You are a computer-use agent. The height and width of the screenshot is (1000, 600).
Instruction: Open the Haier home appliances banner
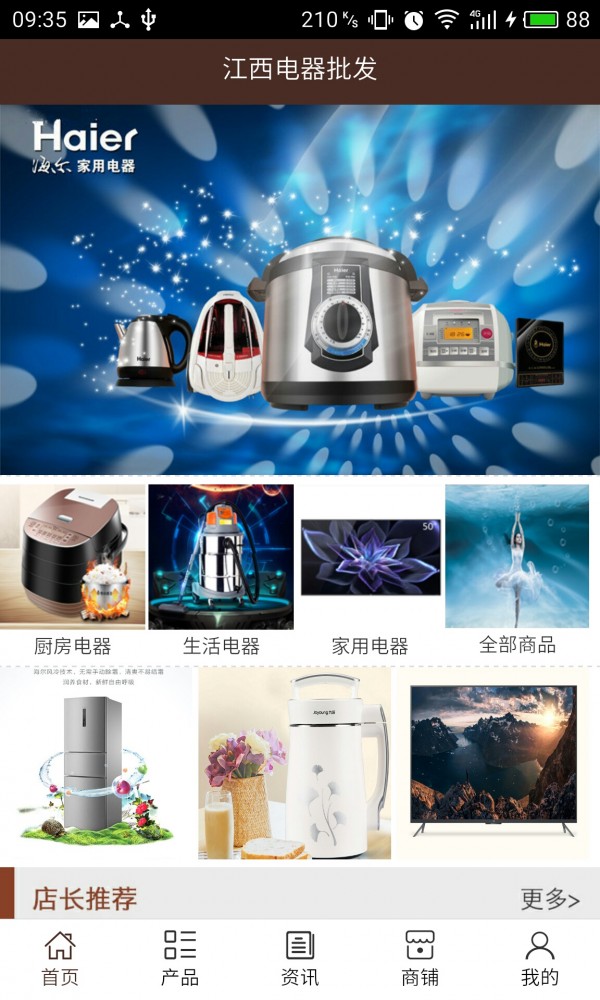pyautogui.click(x=300, y=290)
